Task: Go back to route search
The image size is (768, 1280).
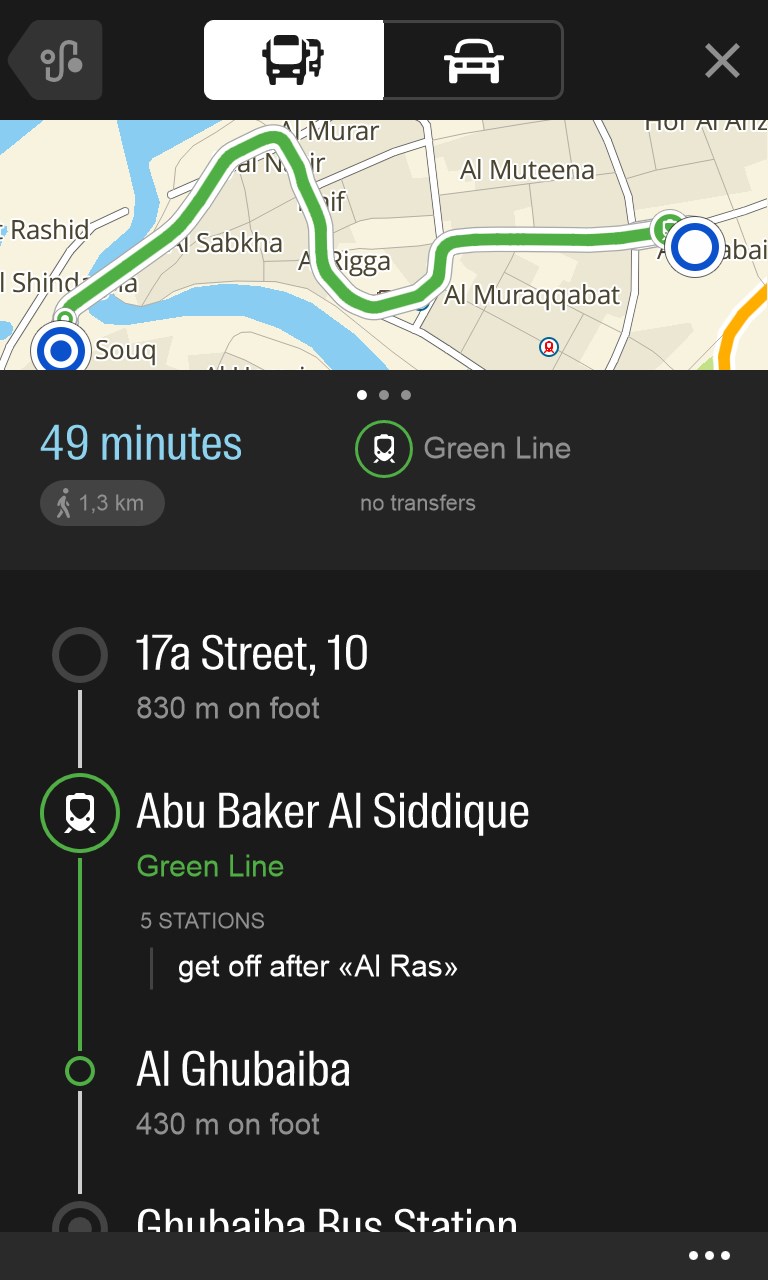Action: click(56, 60)
